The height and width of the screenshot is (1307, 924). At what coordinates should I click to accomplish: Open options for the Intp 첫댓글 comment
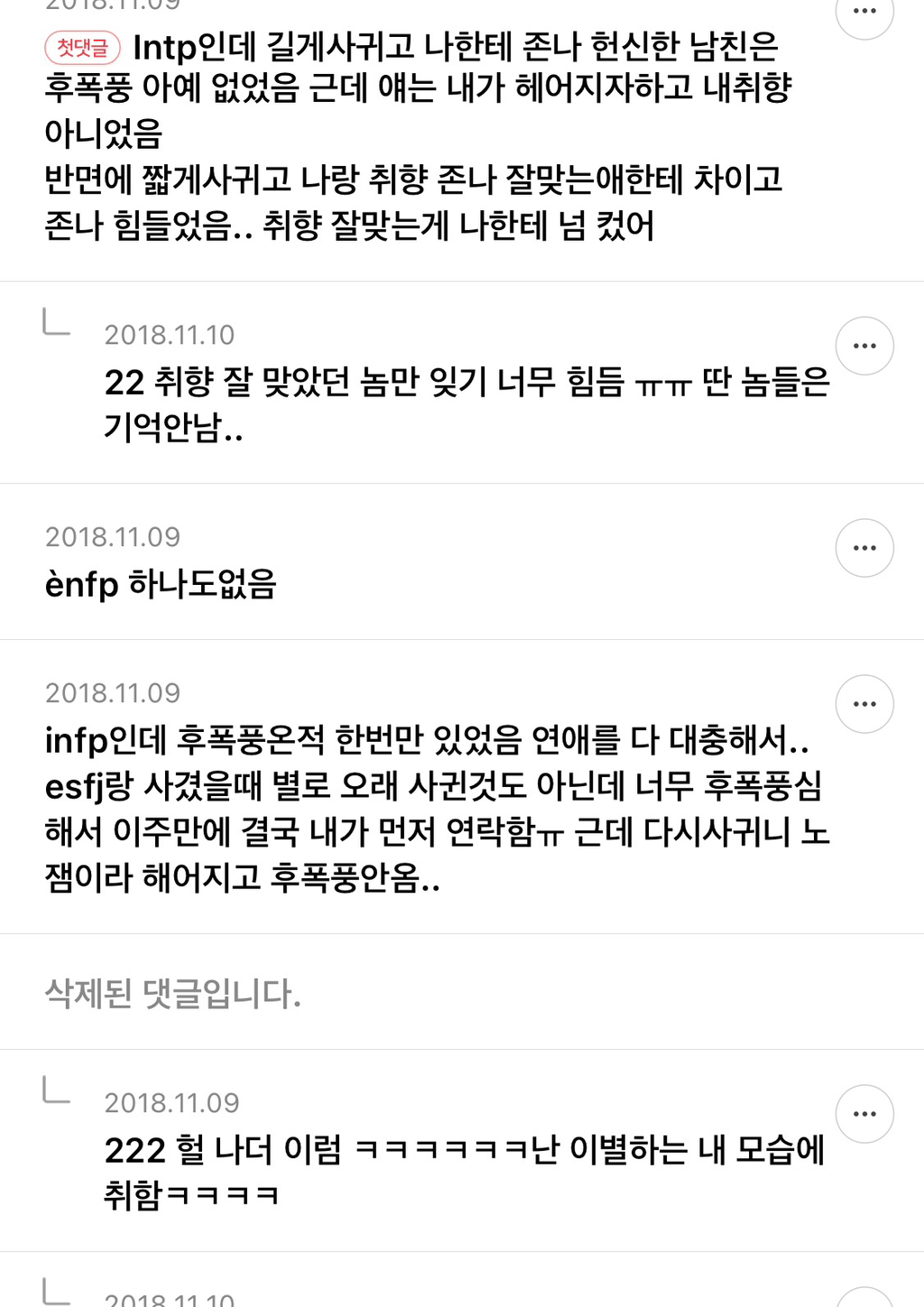click(x=864, y=12)
